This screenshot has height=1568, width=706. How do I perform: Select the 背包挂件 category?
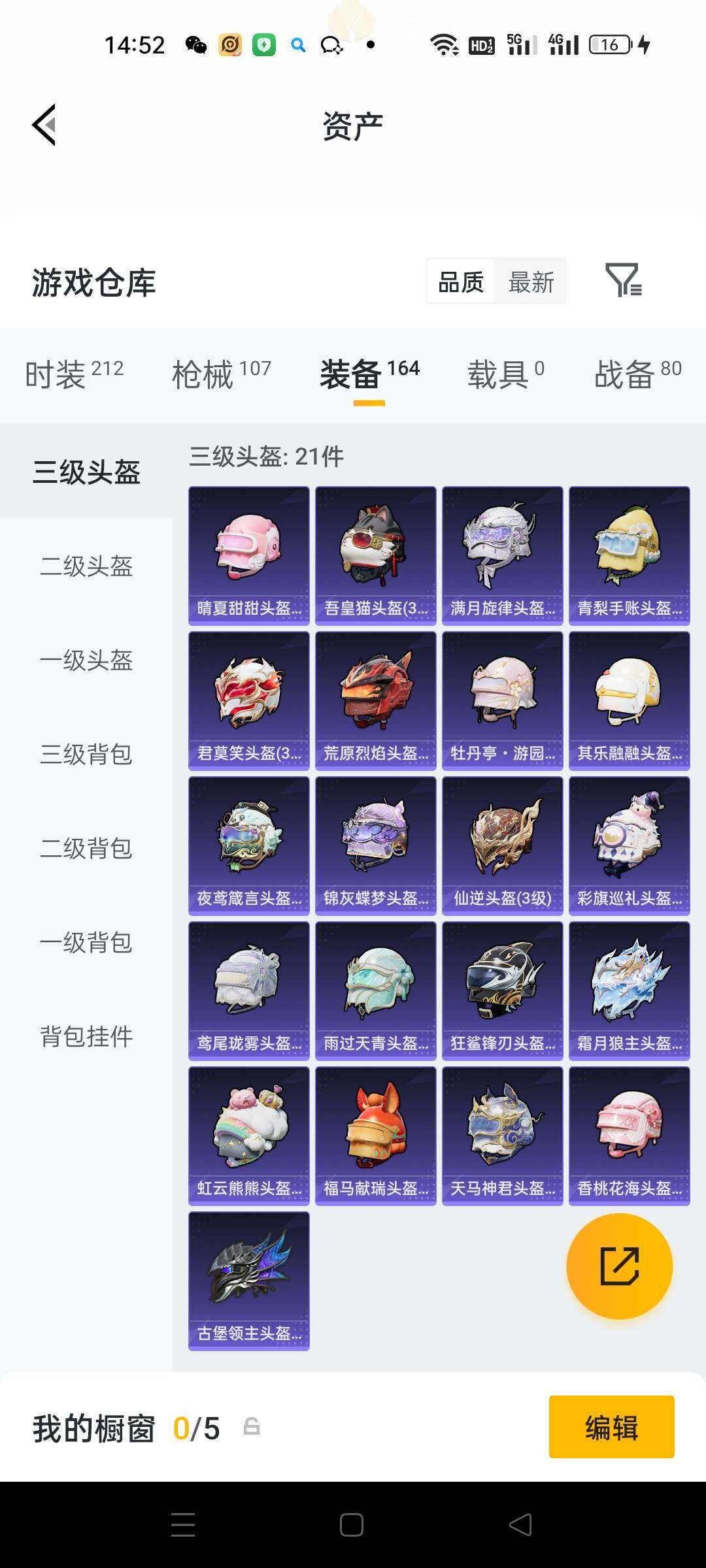86,1036
